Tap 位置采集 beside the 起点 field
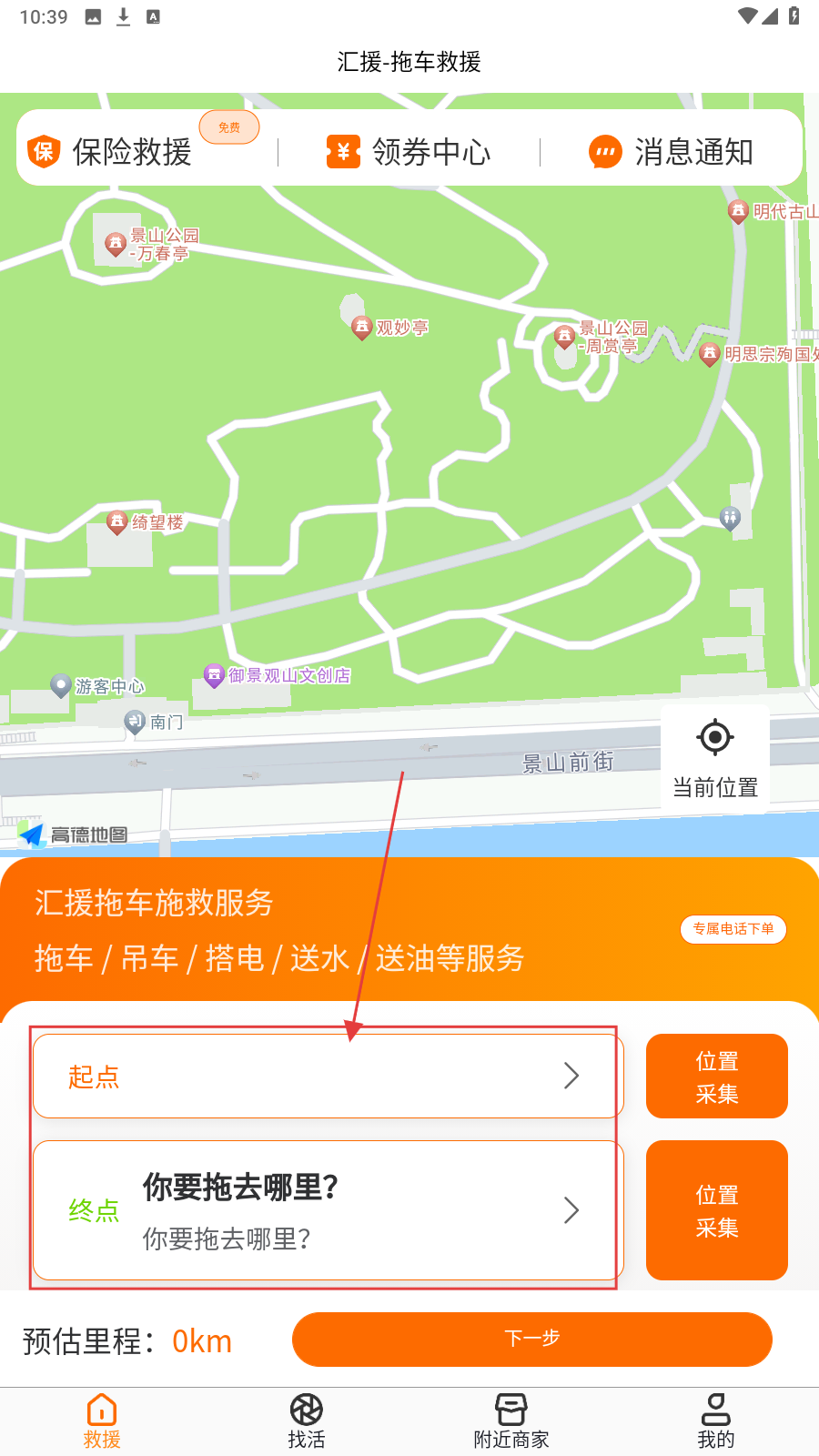 [x=717, y=1077]
